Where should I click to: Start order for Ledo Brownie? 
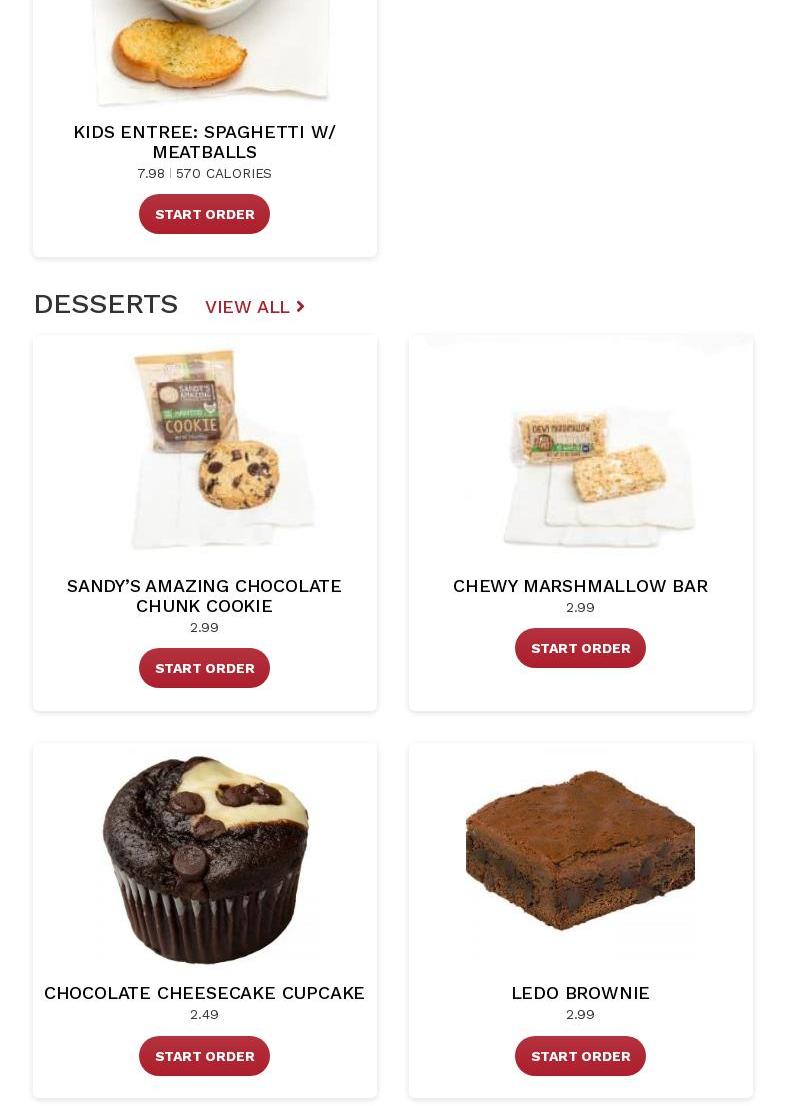point(580,1056)
